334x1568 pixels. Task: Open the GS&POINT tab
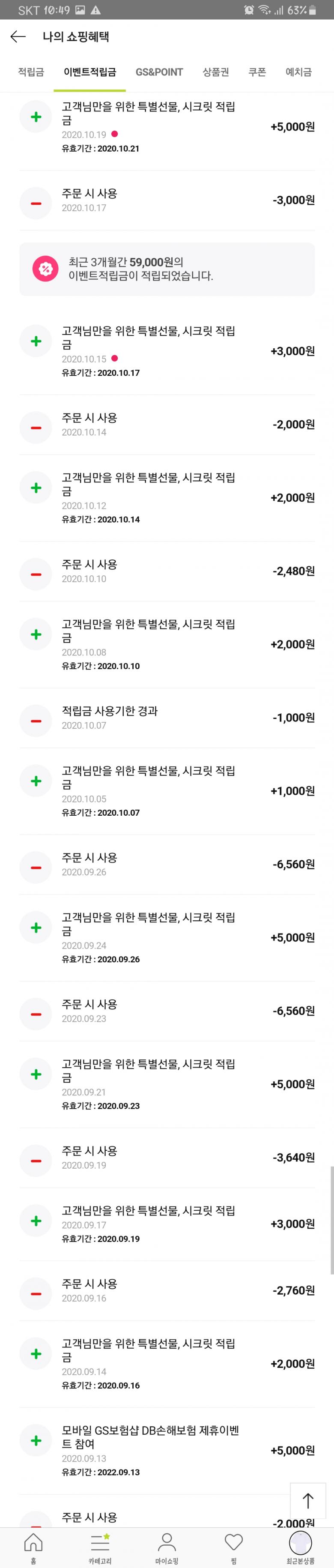[159, 72]
